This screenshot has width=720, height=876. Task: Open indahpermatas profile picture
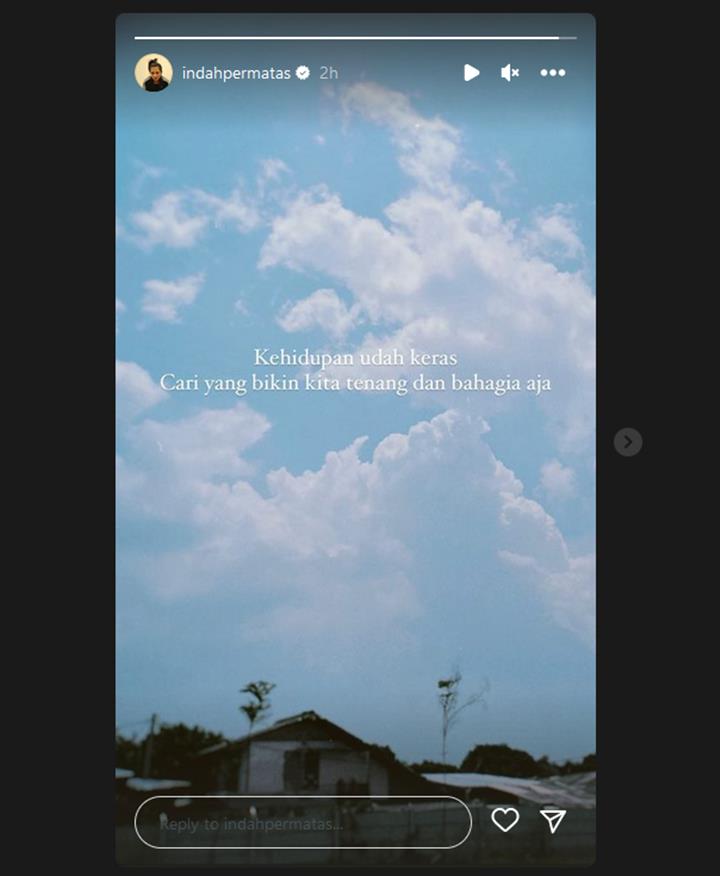(x=153, y=73)
